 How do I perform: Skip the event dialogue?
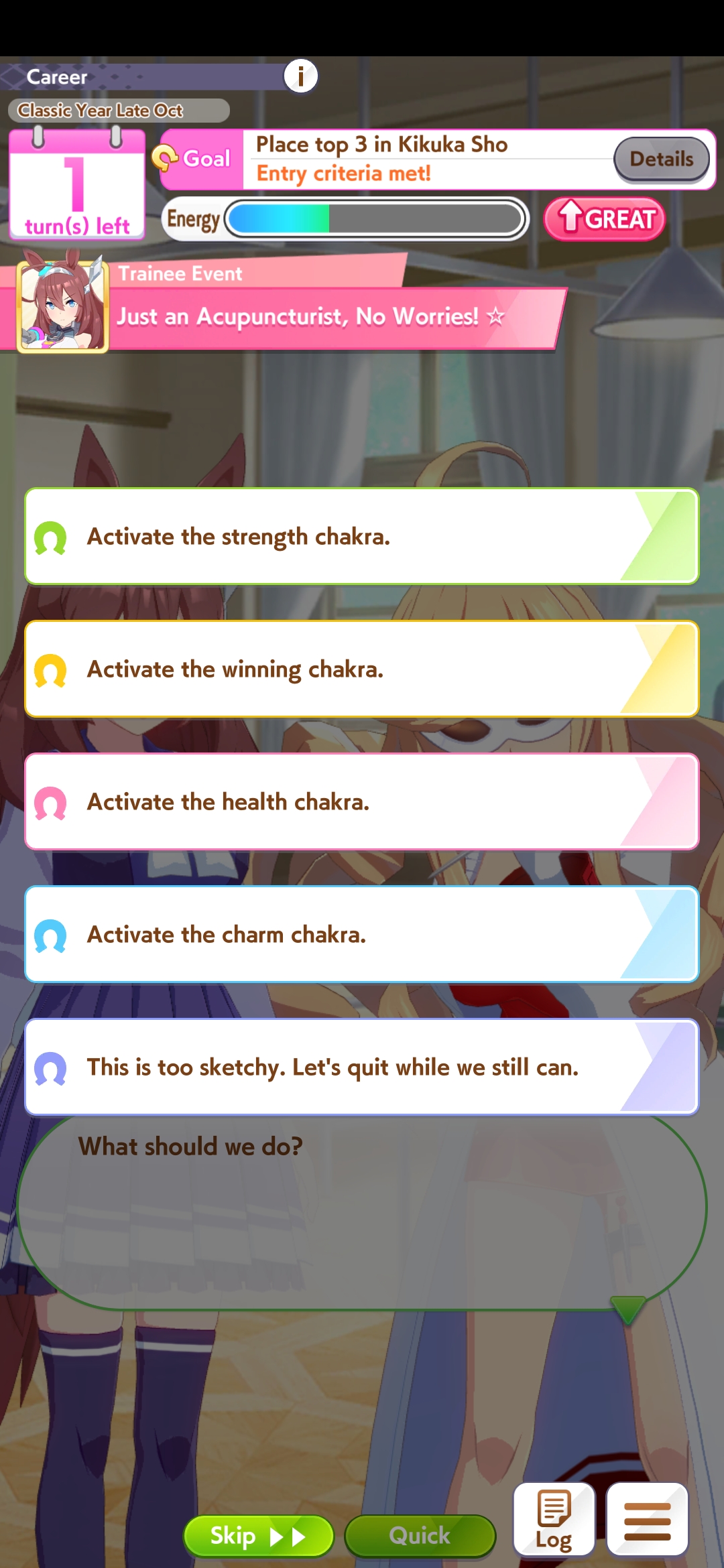258,1536
